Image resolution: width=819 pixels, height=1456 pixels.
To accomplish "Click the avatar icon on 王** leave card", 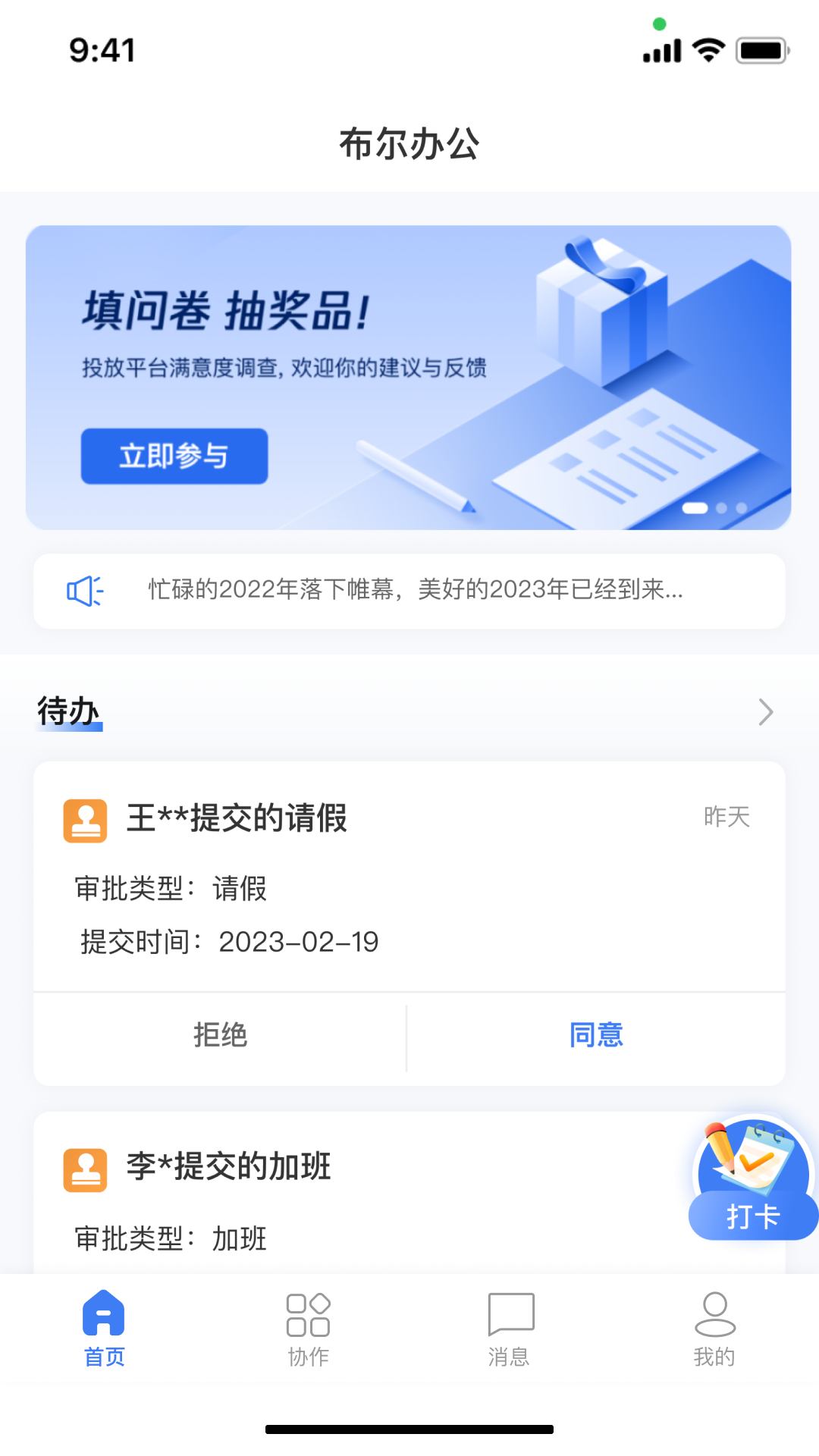I will coord(85,820).
